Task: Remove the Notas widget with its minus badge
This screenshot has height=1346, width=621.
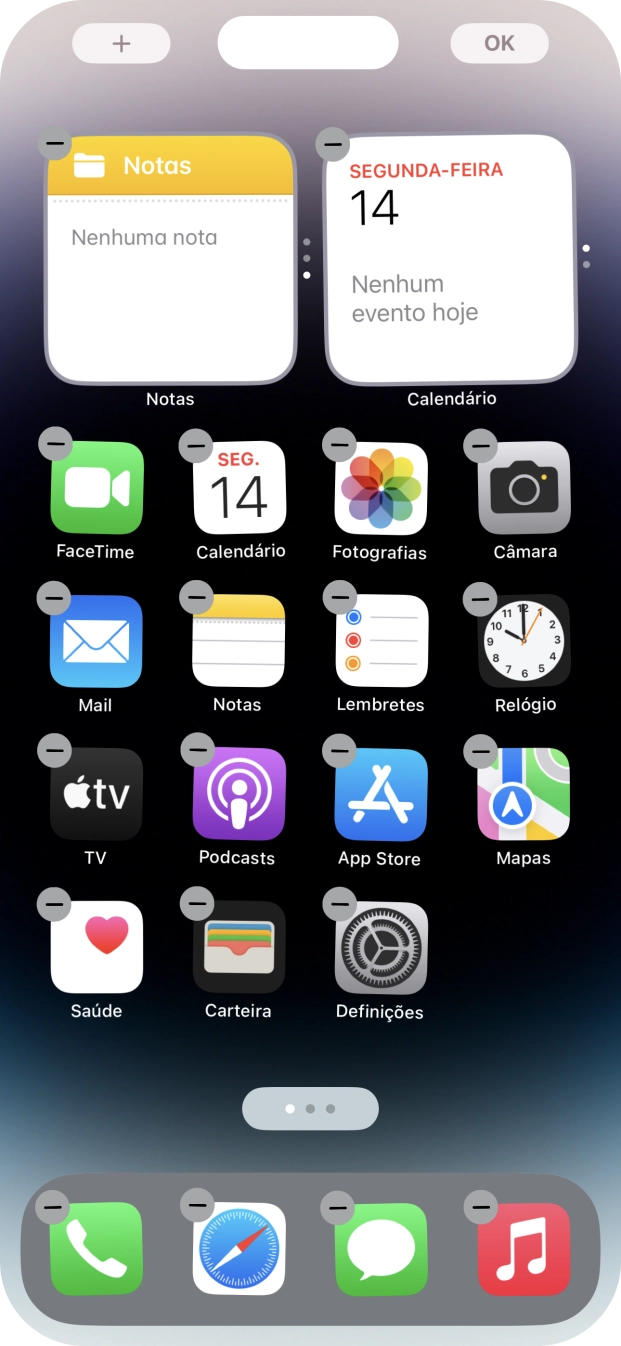Action: (55, 144)
